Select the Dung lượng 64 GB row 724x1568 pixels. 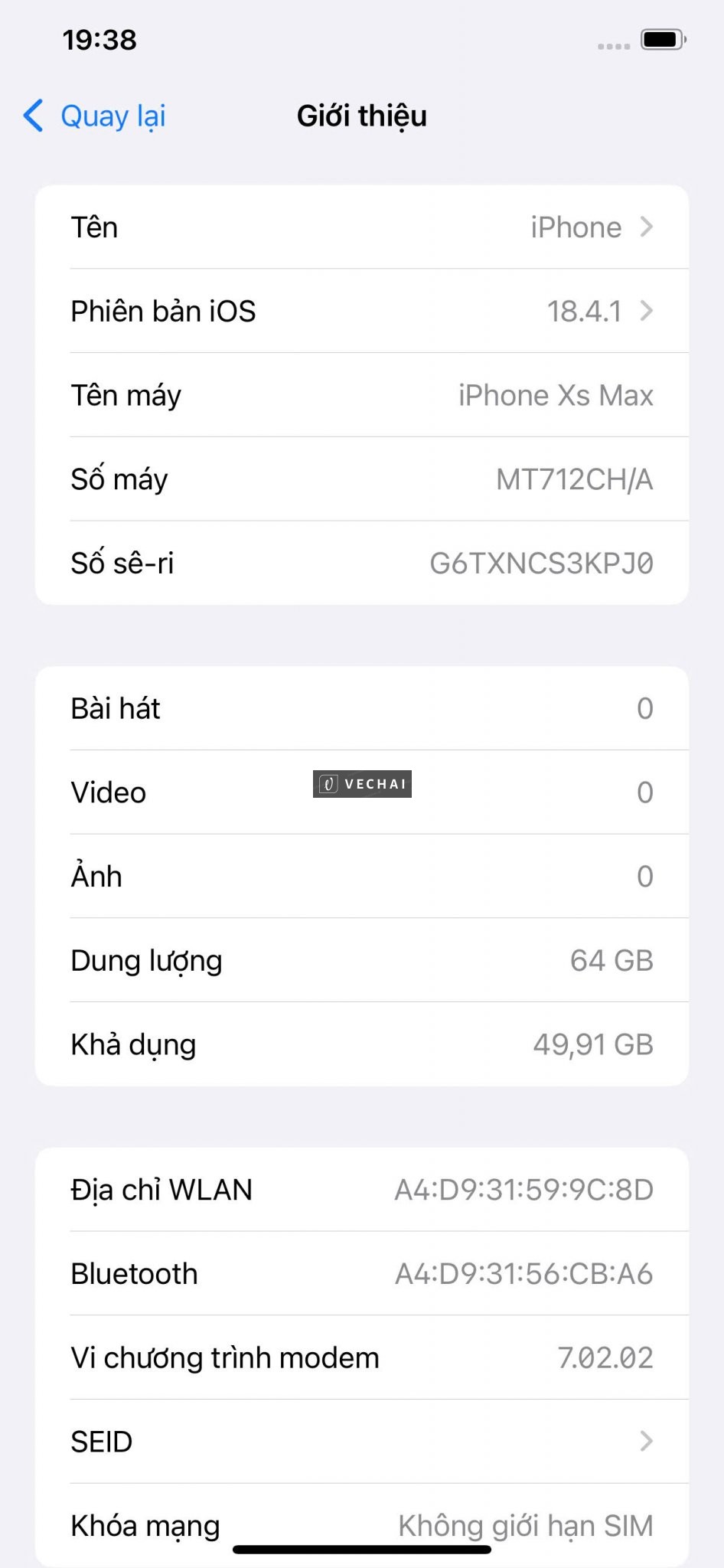coord(362,960)
